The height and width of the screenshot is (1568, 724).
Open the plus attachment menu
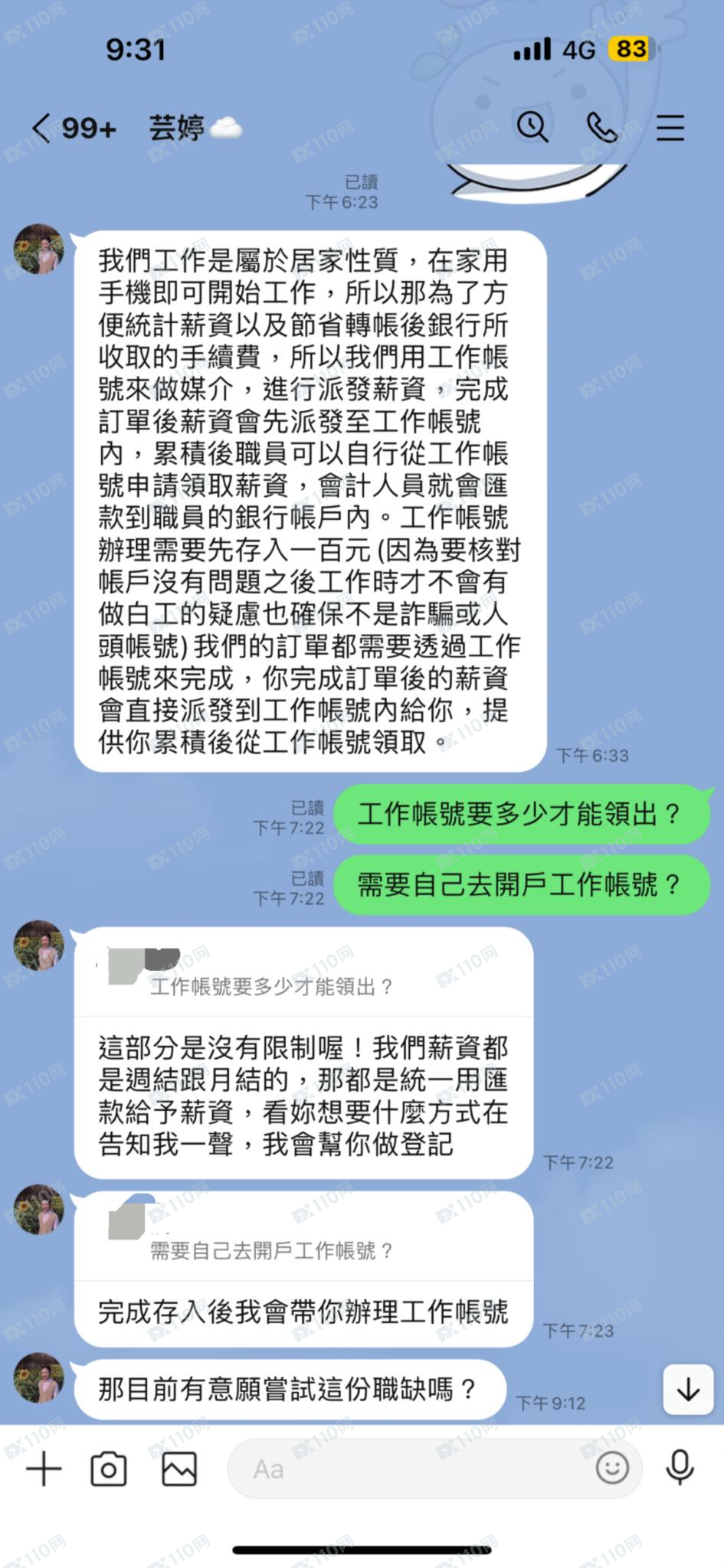pyautogui.click(x=44, y=1468)
